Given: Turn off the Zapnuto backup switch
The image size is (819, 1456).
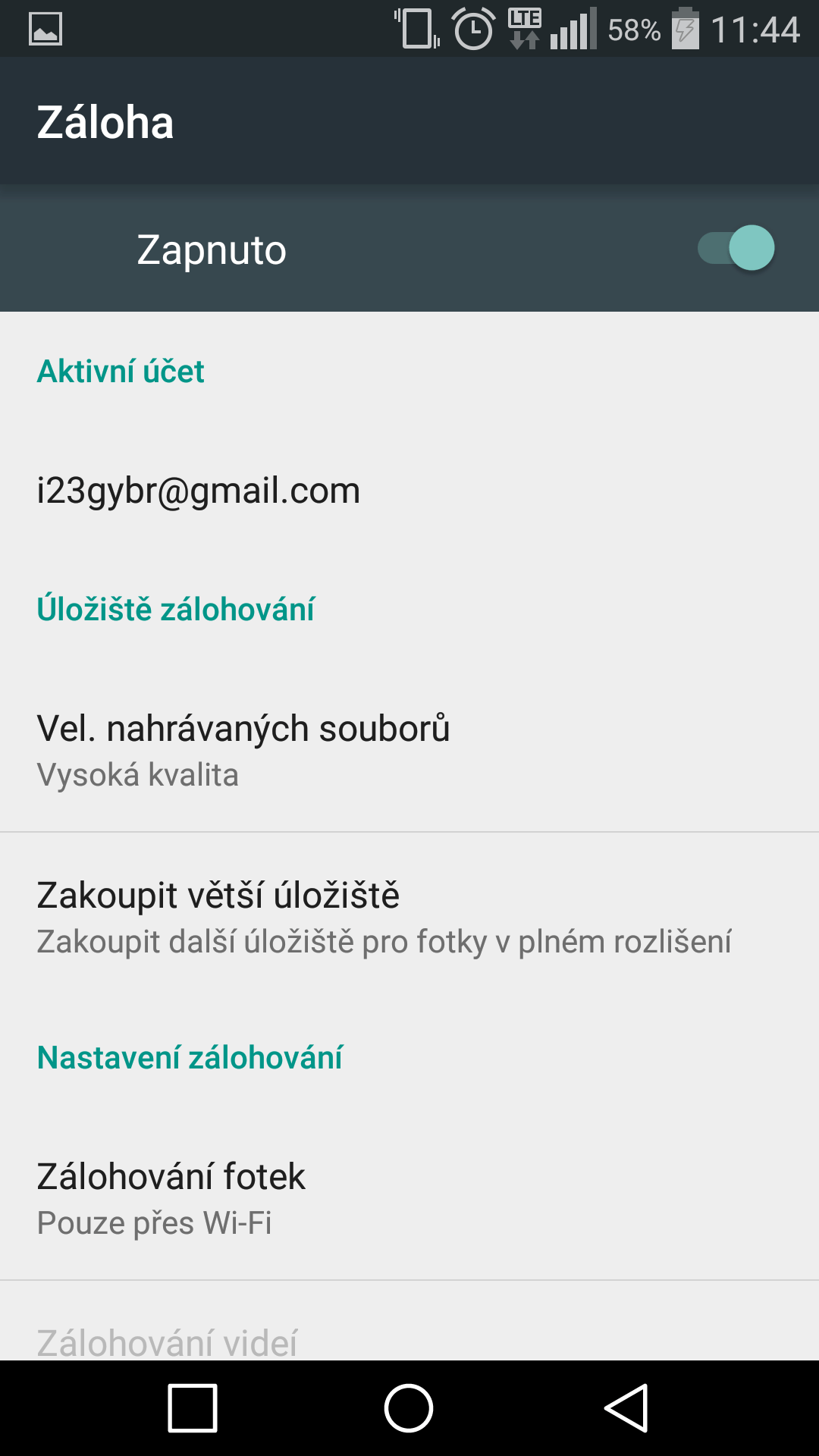Looking at the screenshot, I should tap(736, 248).
